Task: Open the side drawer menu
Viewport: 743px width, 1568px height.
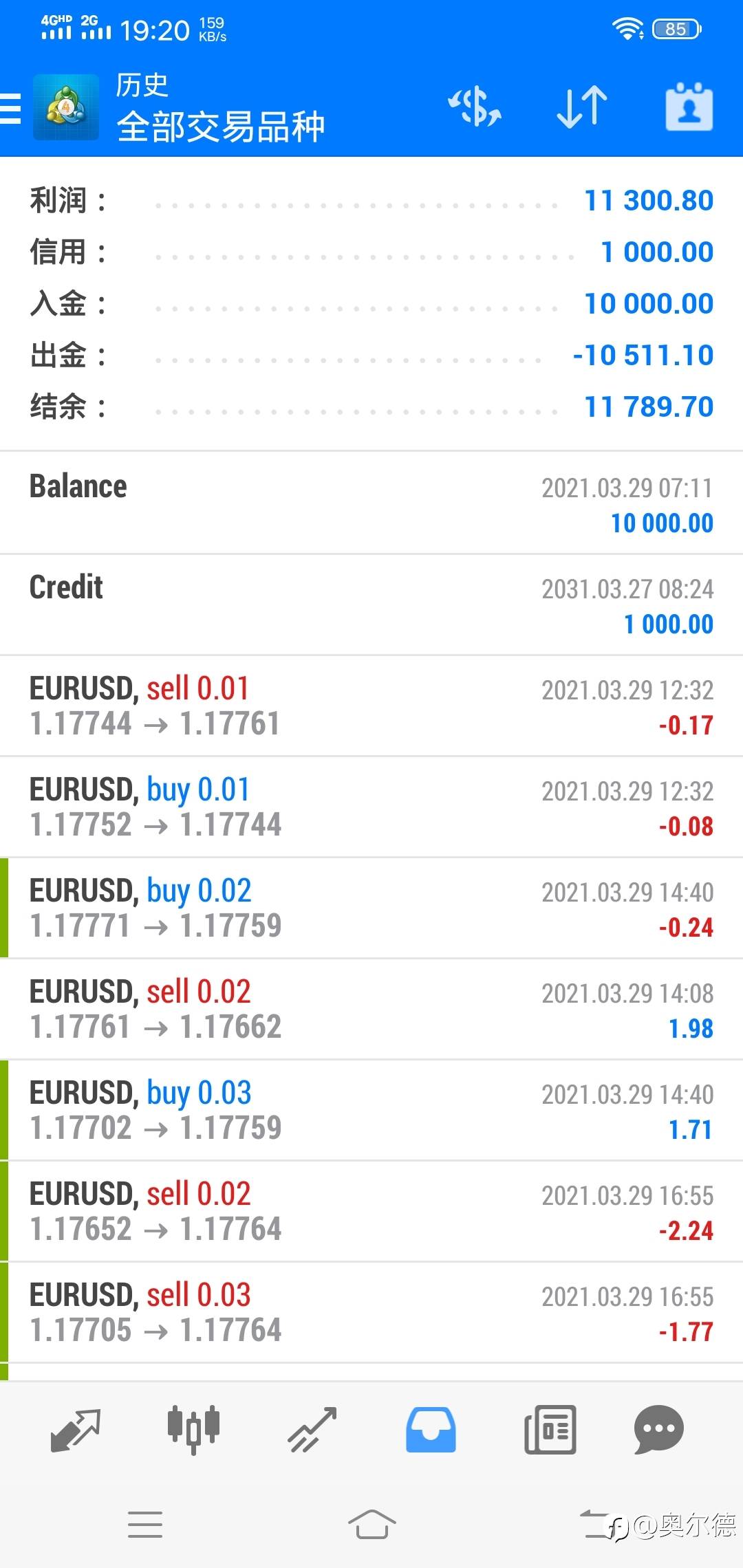Action: point(11,108)
